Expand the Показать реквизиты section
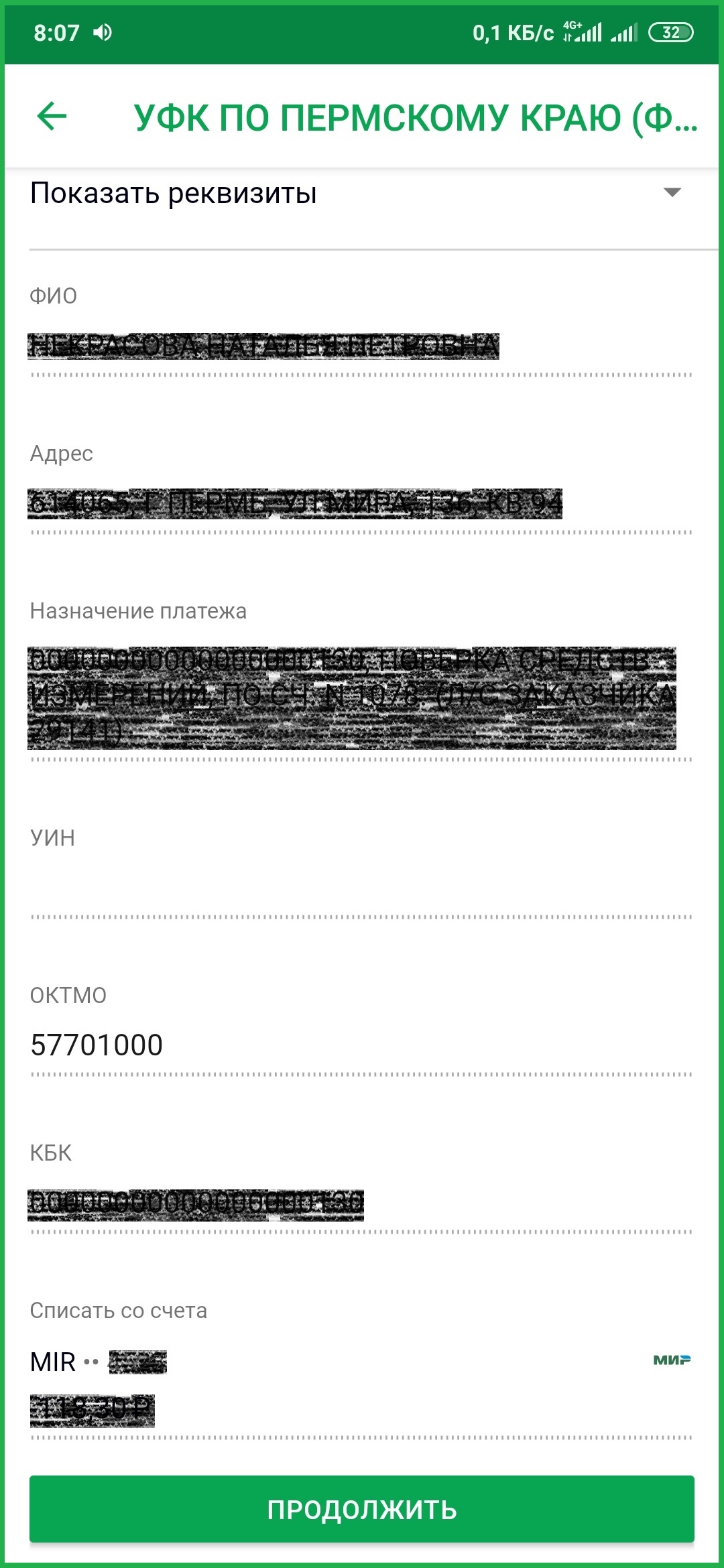The image size is (724, 1568). coord(362,194)
